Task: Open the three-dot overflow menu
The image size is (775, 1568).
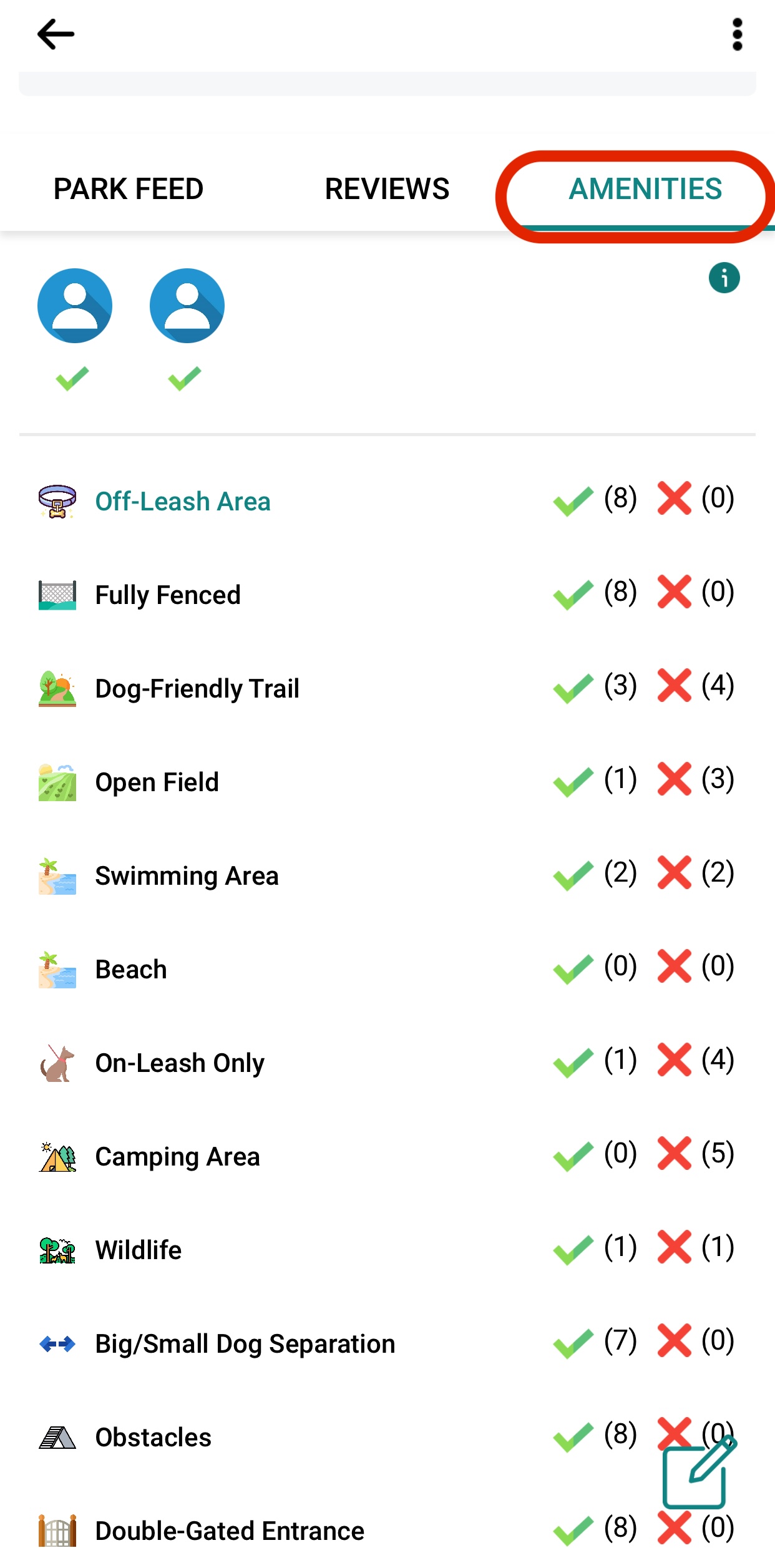Action: tap(737, 34)
